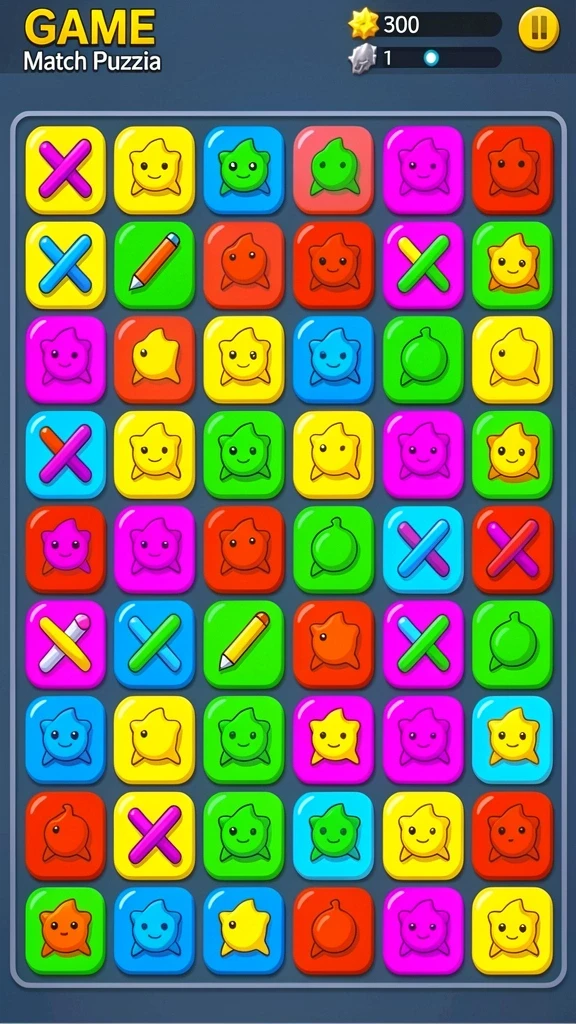Pause the game
Image resolution: width=576 pixels, height=1024 pixels.
point(539,29)
